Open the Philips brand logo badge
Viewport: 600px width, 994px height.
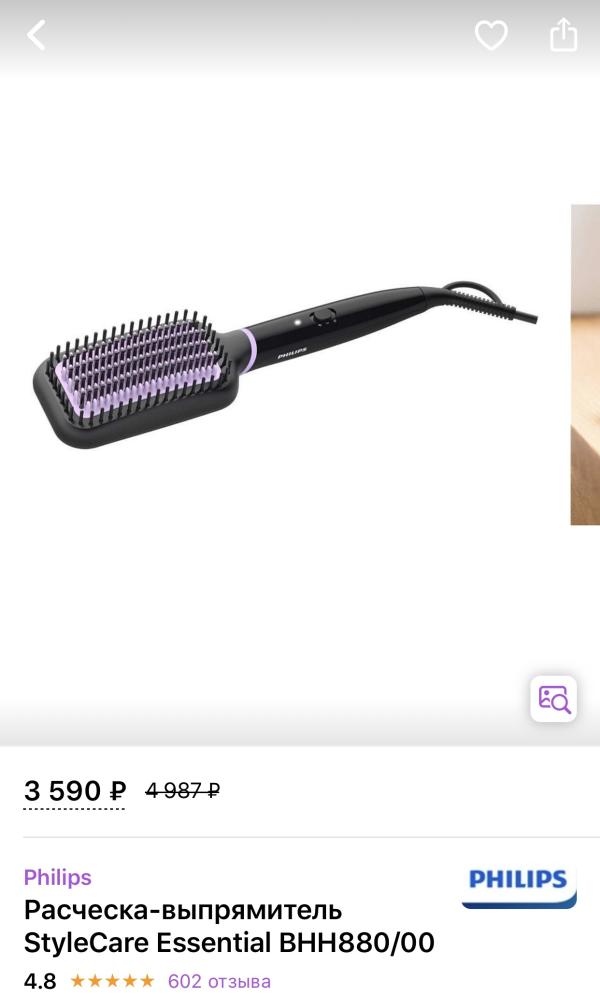[518, 883]
